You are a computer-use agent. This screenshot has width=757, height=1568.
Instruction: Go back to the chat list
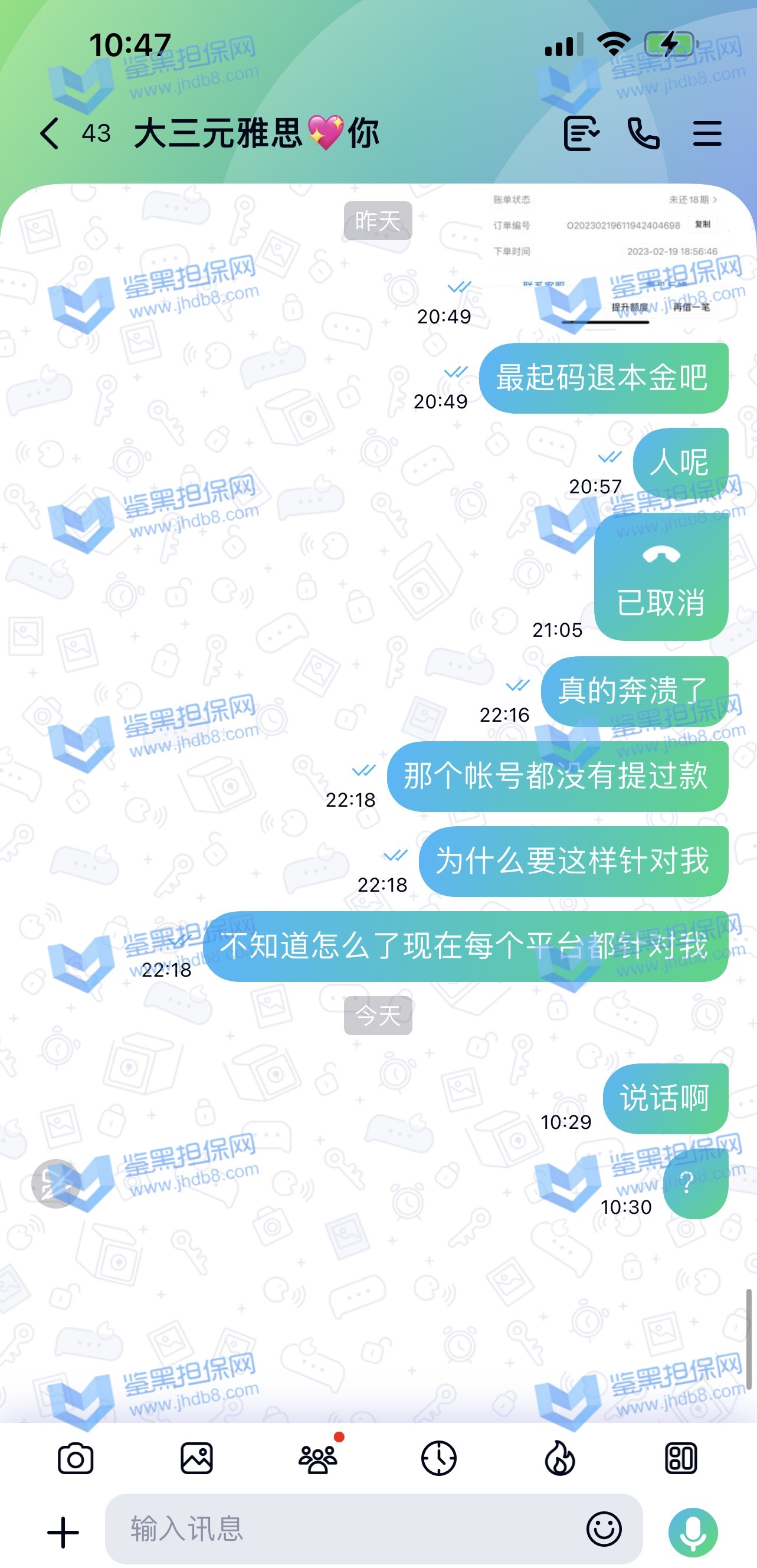coord(50,133)
